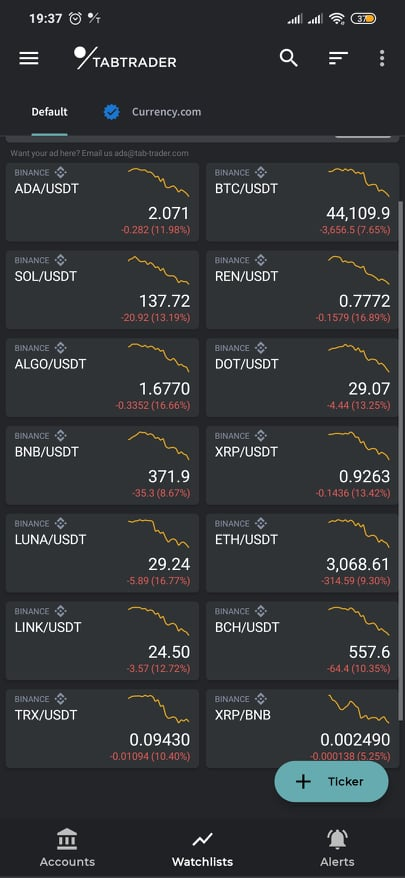405x878 pixels.
Task: Open the DOT/USDT card
Action: point(302,377)
